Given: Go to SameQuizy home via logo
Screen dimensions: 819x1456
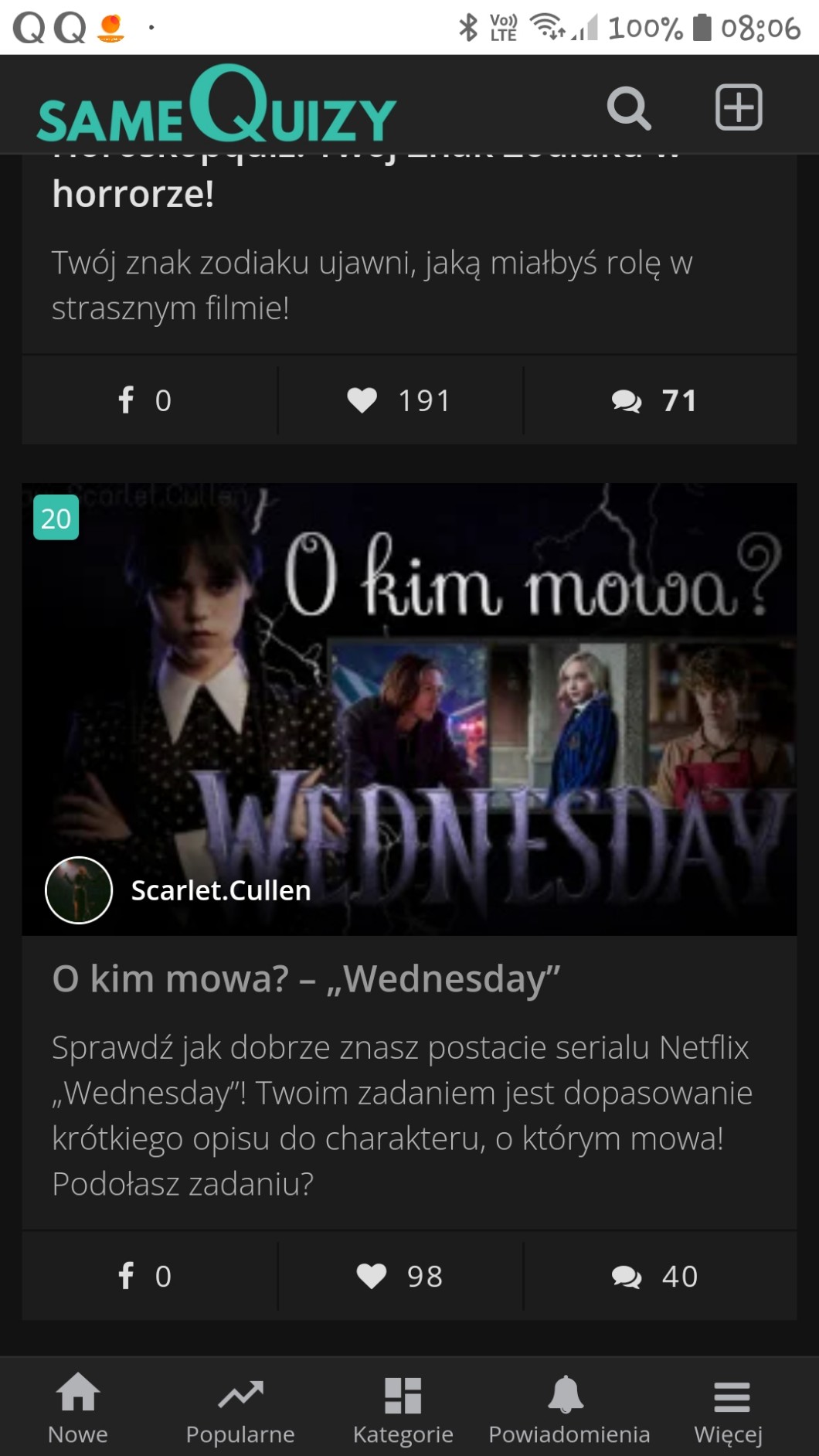Looking at the screenshot, I should 216,106.
